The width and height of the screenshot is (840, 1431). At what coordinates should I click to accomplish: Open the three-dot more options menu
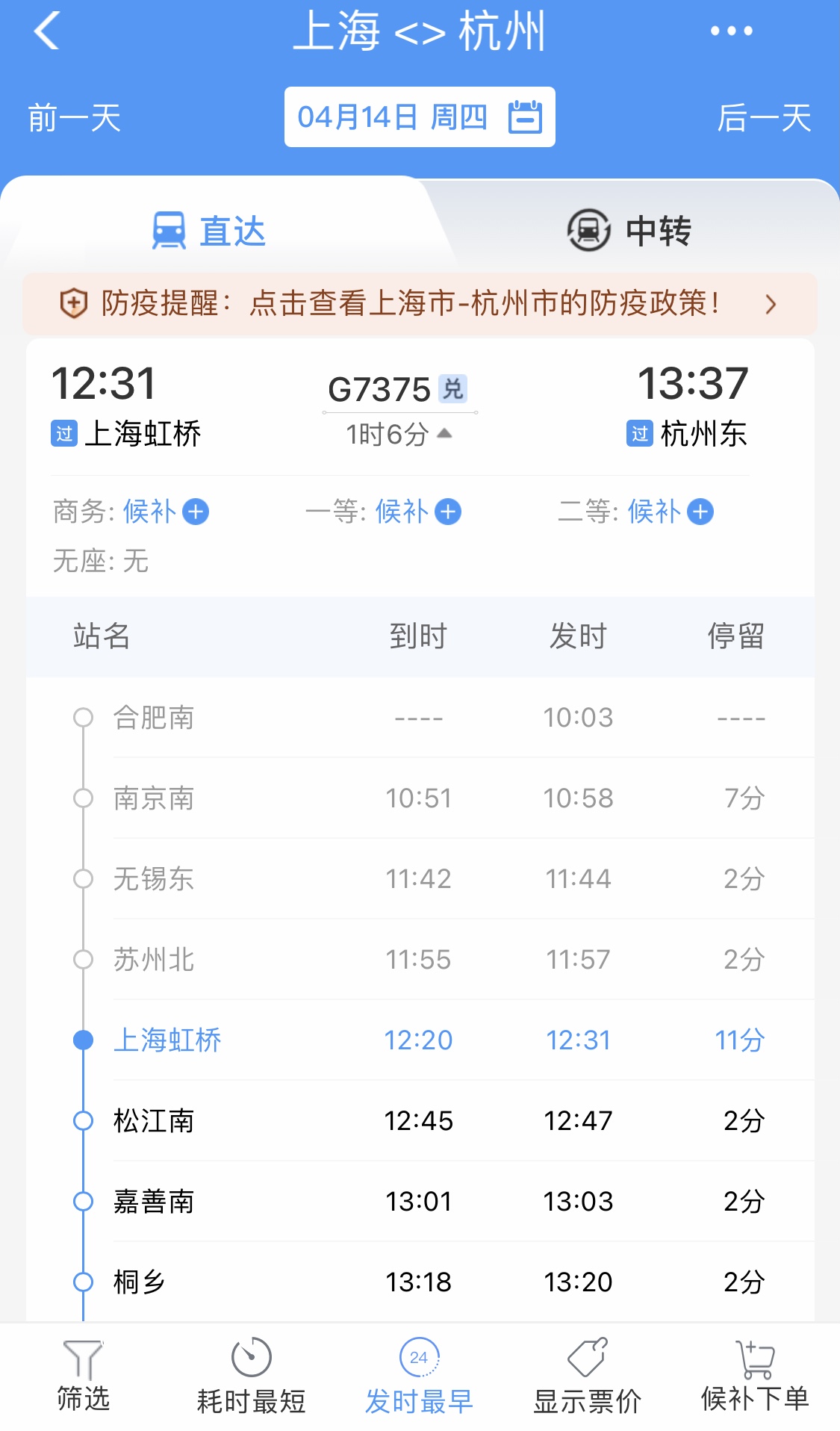(x=731, y=31)
